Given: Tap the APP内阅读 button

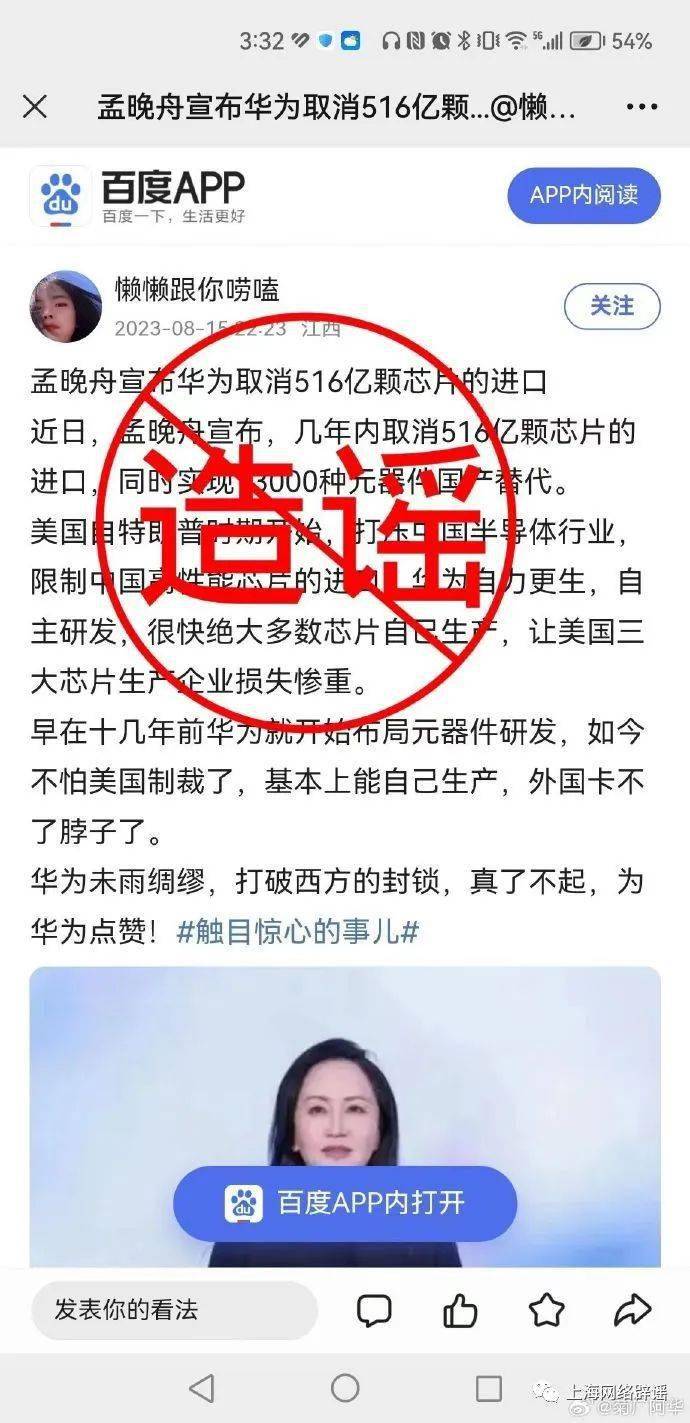Looking at the screenshot, I should (x=583, y=195).
